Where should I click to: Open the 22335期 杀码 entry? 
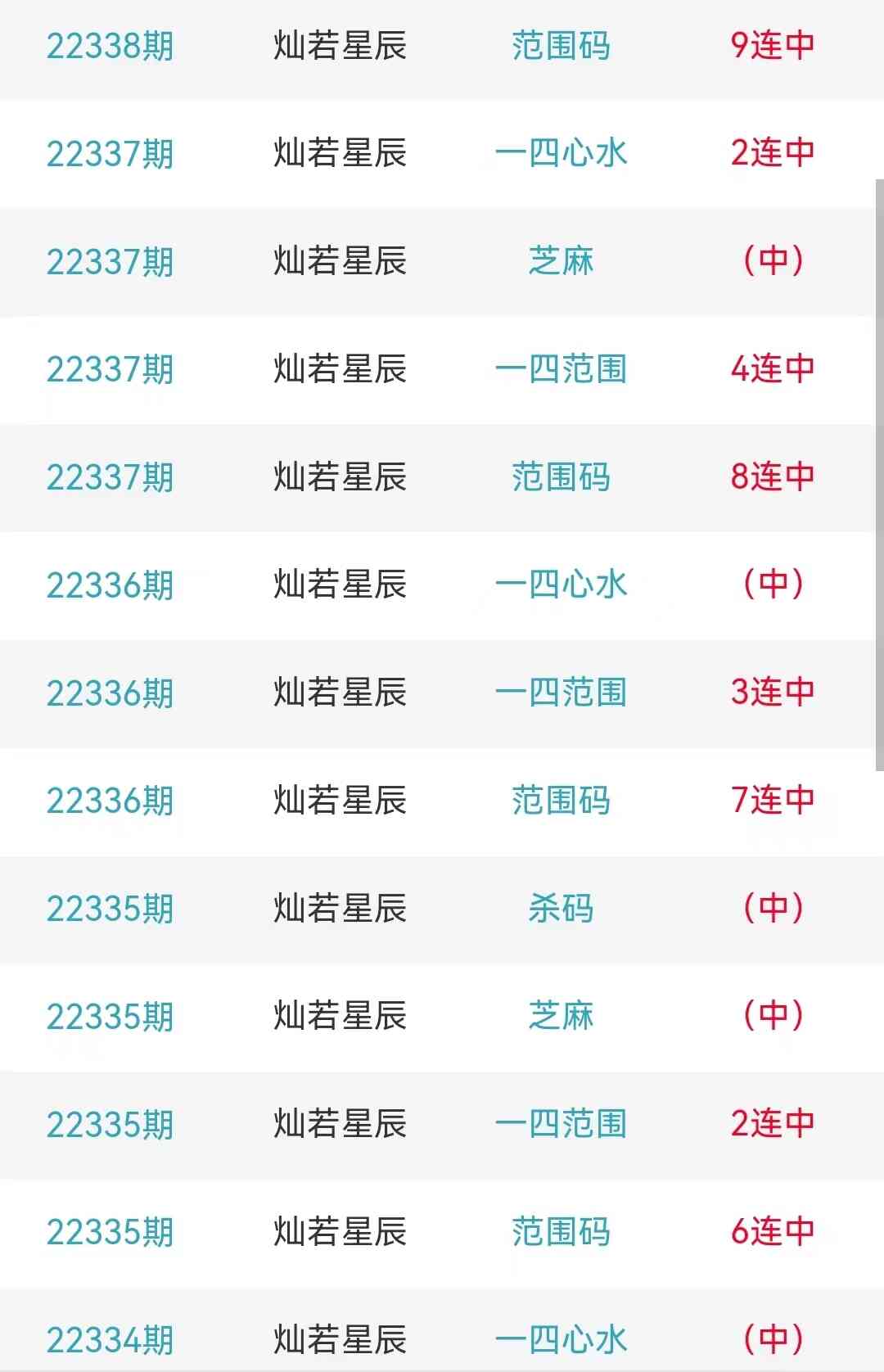click(562, 909)
